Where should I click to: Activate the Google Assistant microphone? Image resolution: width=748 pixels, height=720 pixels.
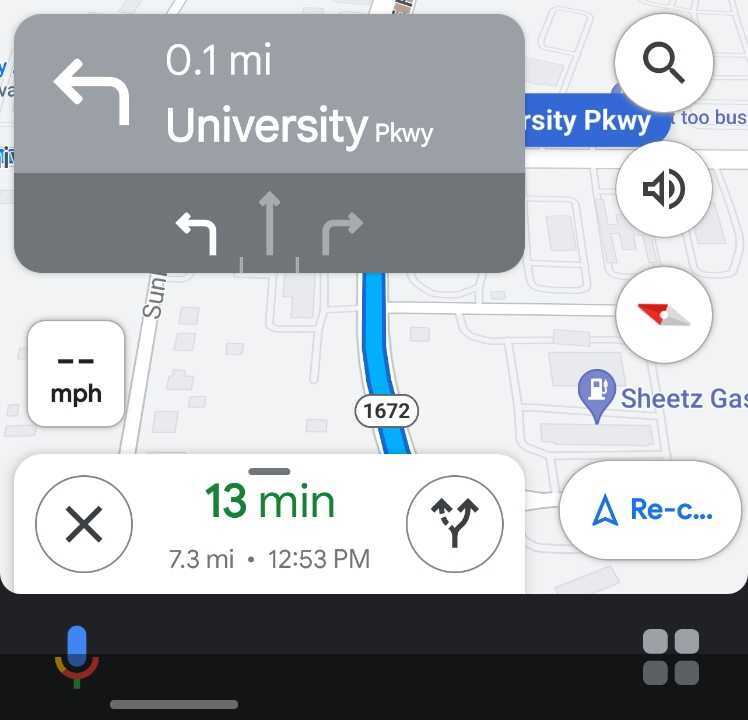click(x=77, y=656)
